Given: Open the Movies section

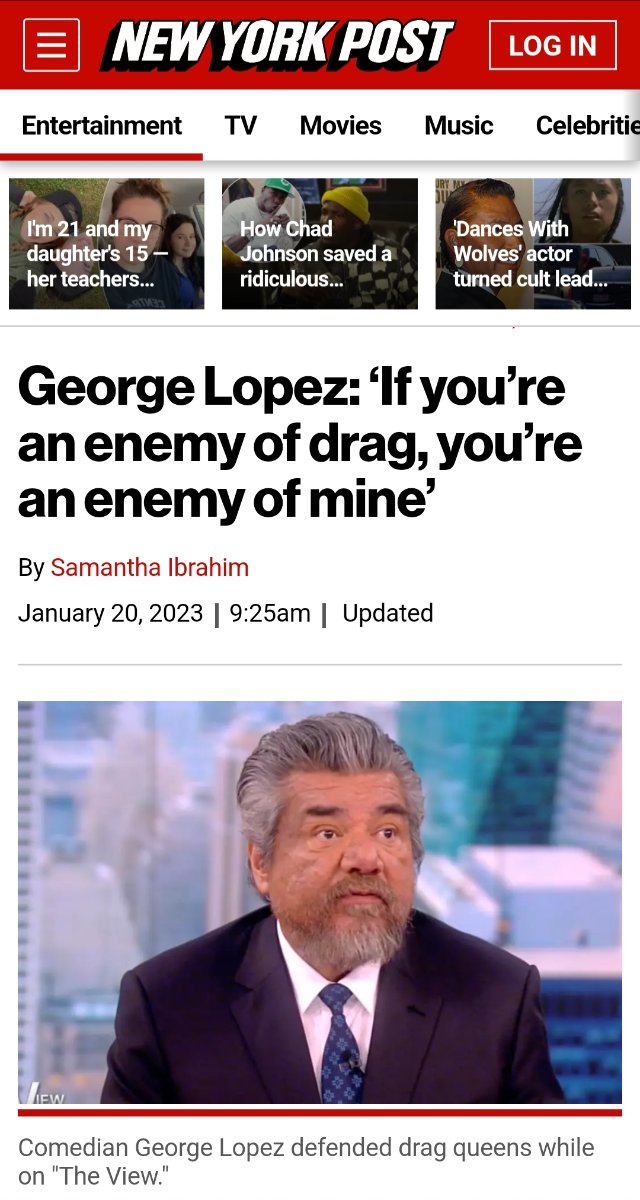Looking at the screenshot, I should point(340,126).
